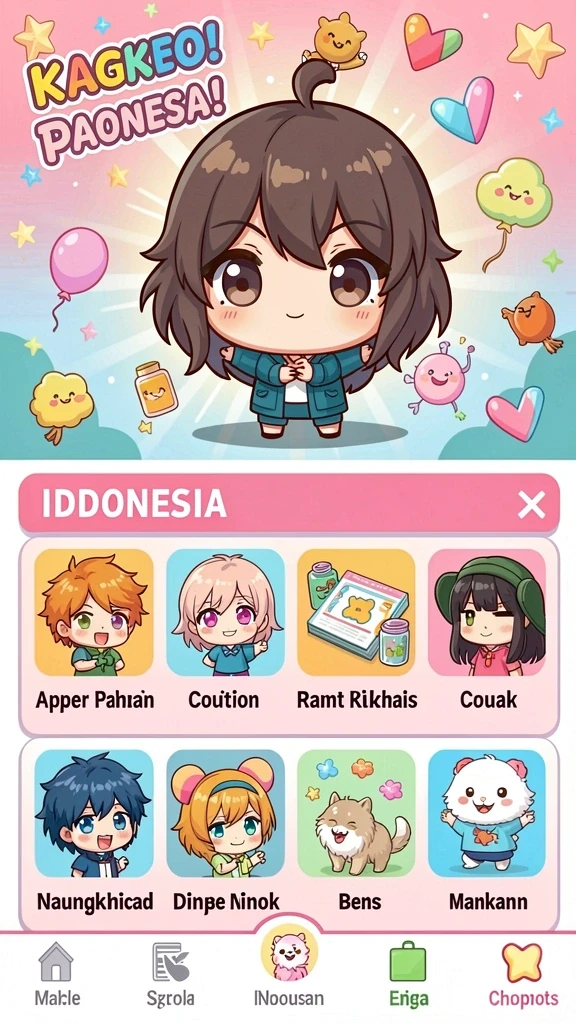Image resolution: width=576 pixels, height=1024 pixels.
Task: Switch to the Eriga shop tab
Action: click(x=409, y=974)
